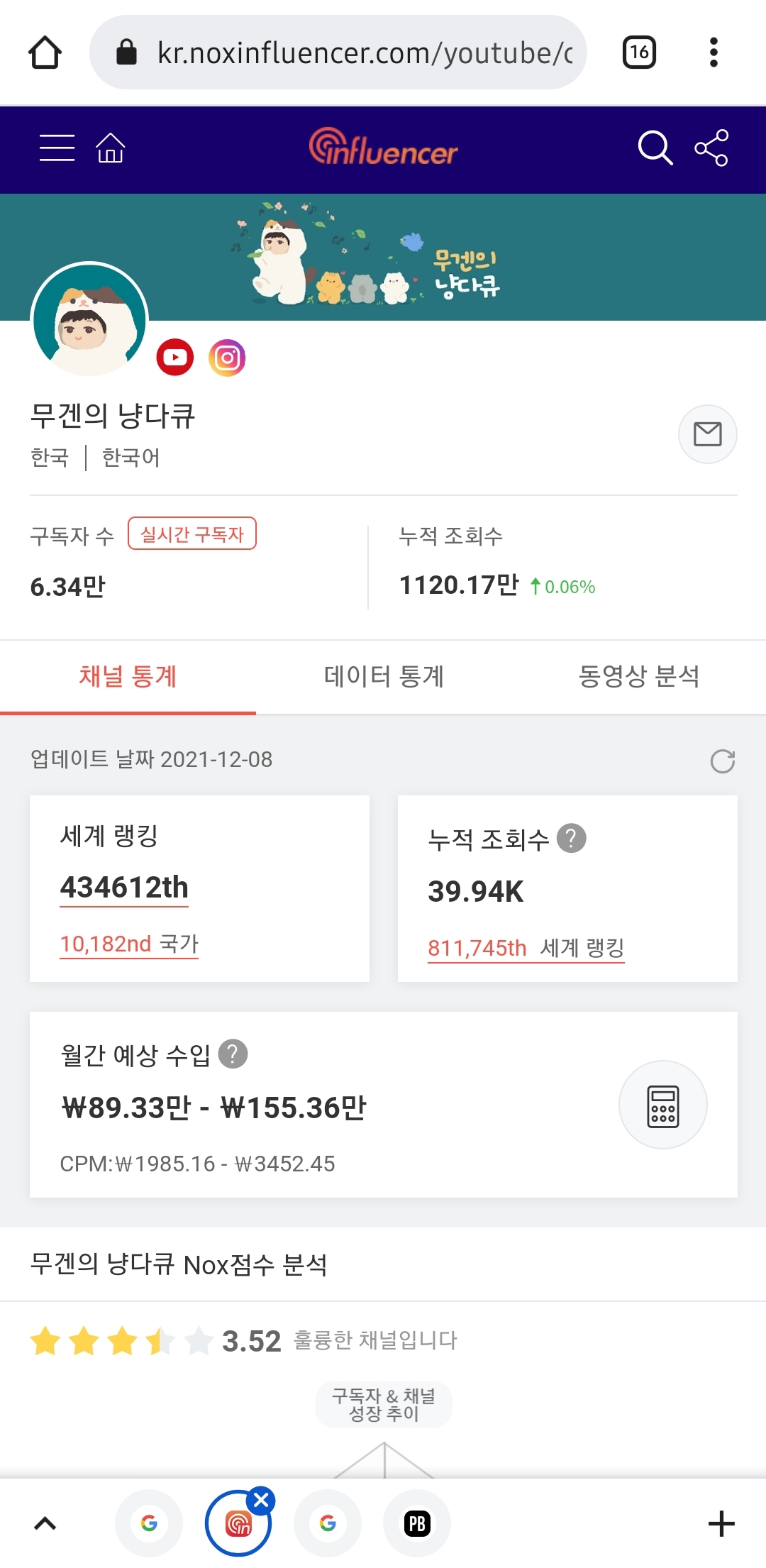Add a new browser tab
Image resolution: width=766 pixels, height=1568 pixels.
(x=721, y=1523)
